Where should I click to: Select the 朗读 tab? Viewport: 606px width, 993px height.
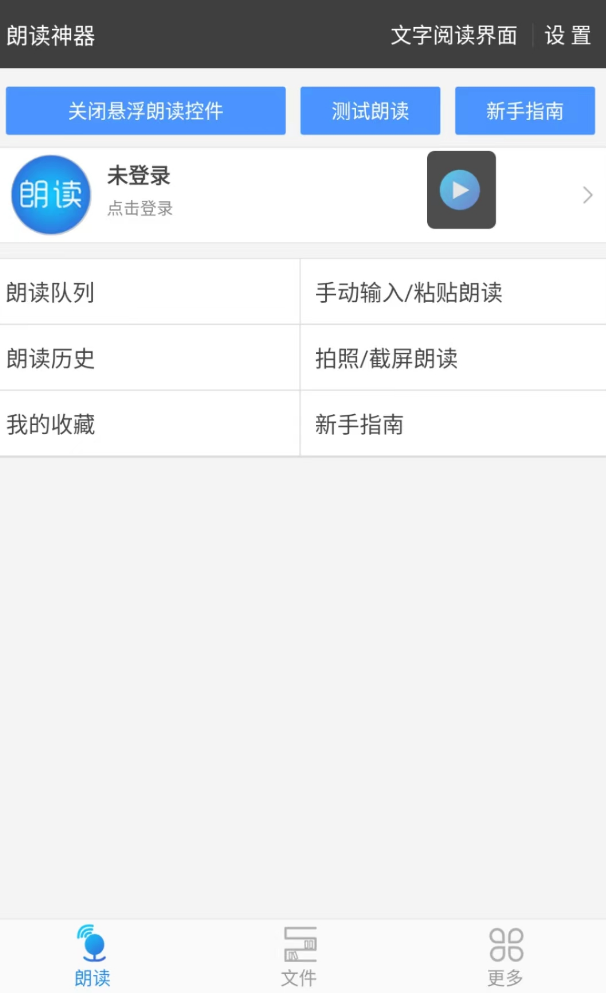point(93,956)
